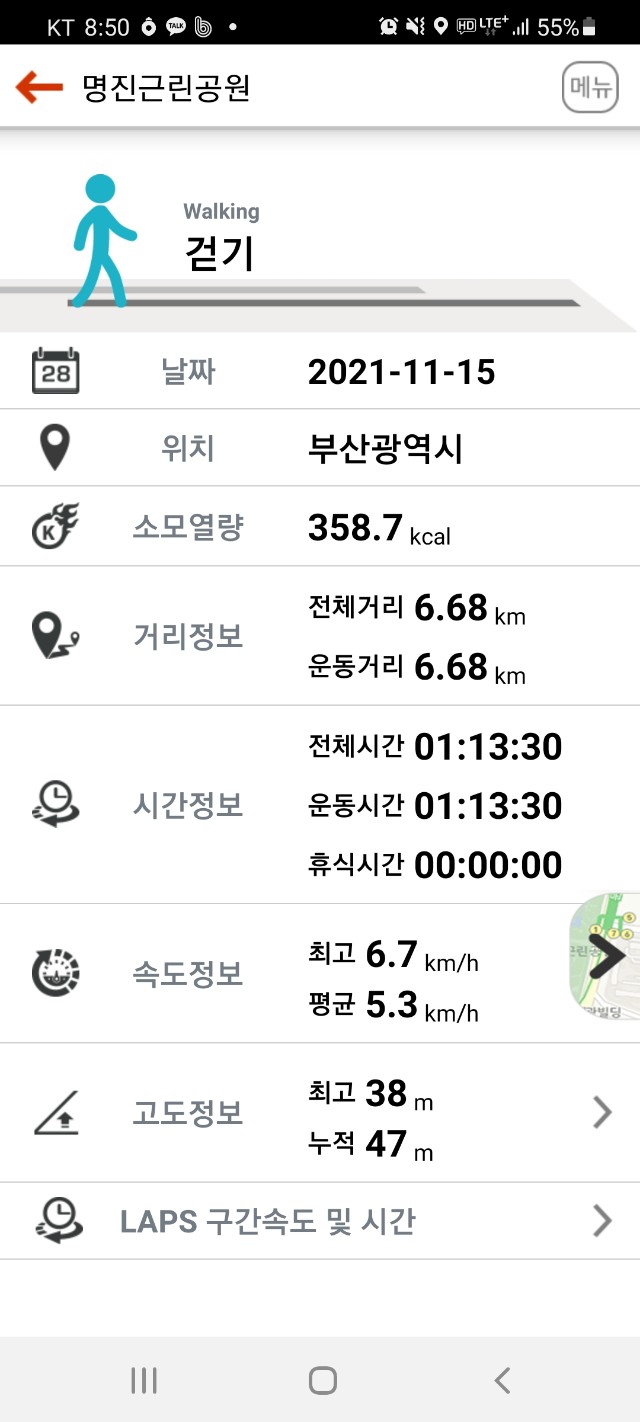Tap the system home button
The width and height of the screenshot is (640, 1422).
pos(322,1381)
